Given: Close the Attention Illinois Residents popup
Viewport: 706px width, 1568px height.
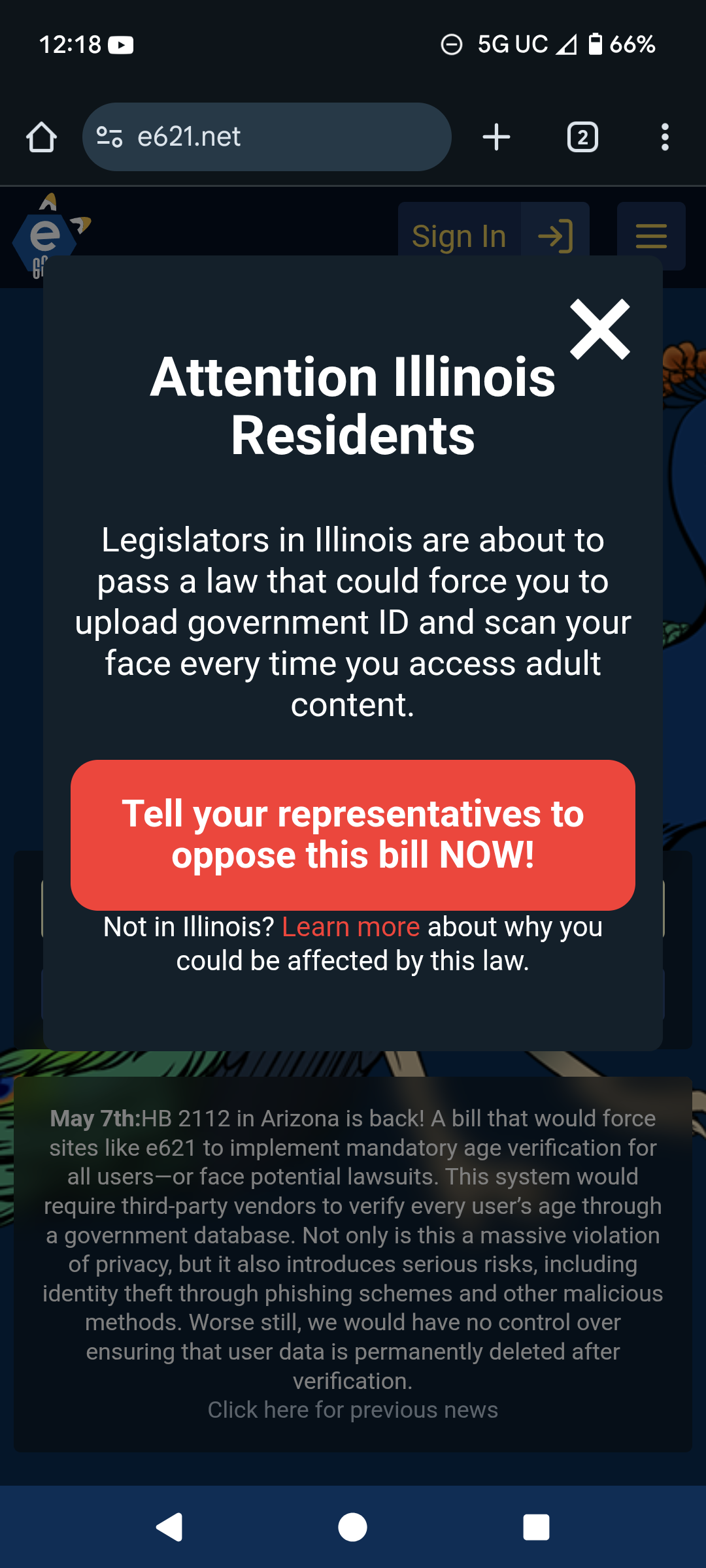Looking at the screenshot, I should coord(599,329).
